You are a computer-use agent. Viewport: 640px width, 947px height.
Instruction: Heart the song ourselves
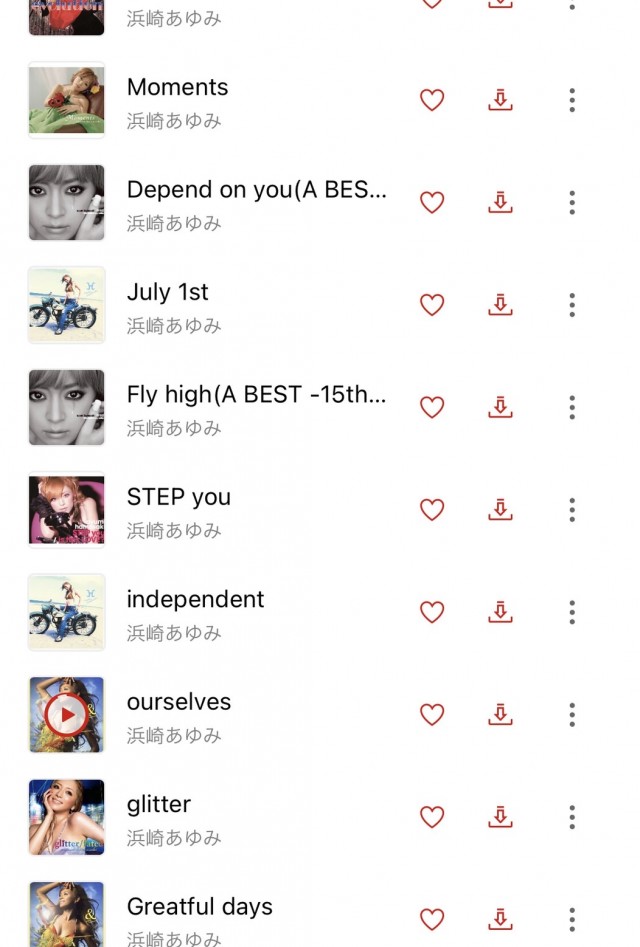tap(431, 714)
